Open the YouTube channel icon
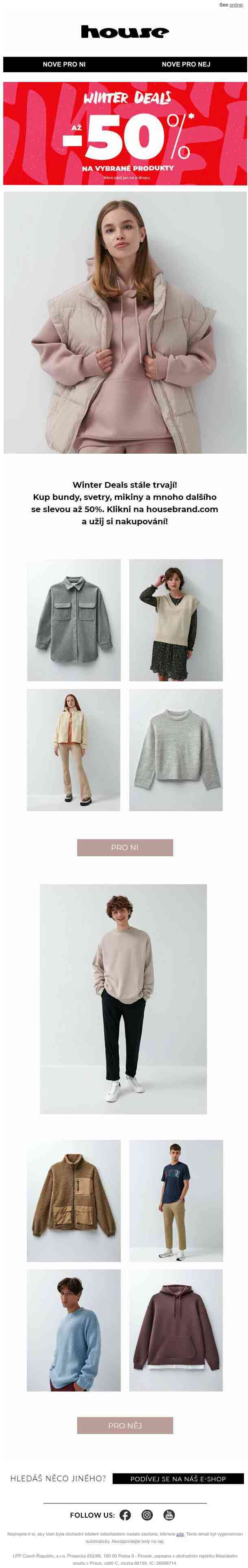The width and height of the screenshot is (248, 1568). (x=169, y=1515)
